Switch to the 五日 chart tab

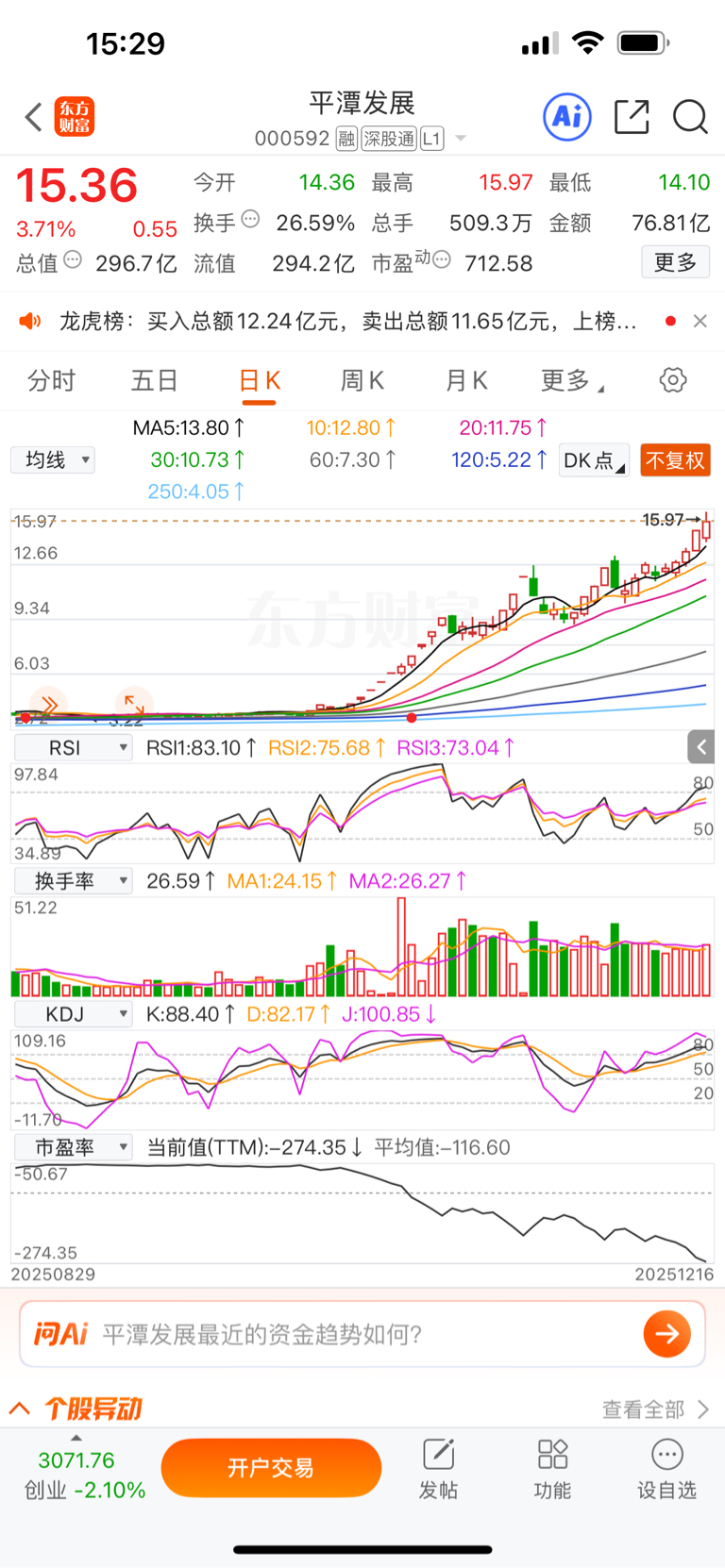154,381
